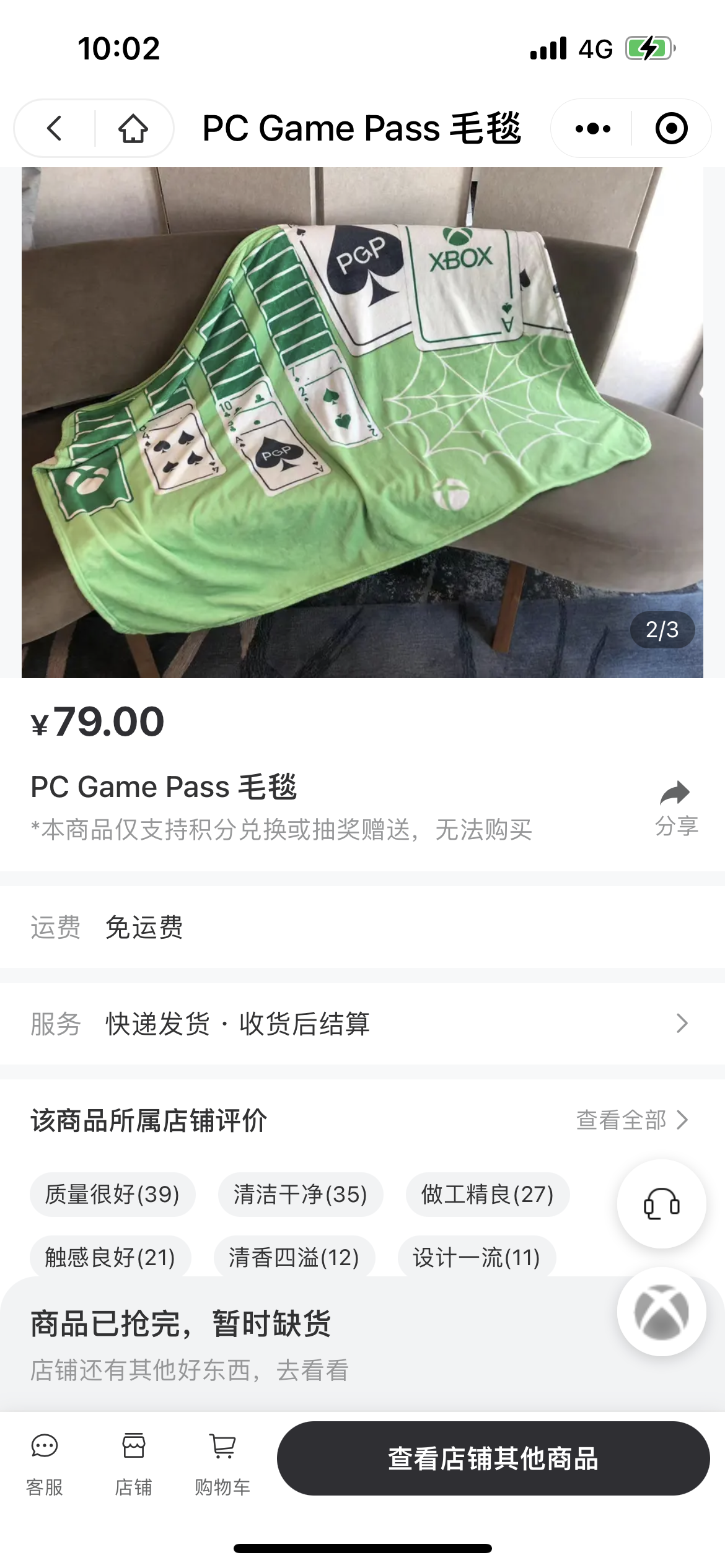The image size is (725, 1568).
Task: Open the three-dot more menu
Action: [x=592, y=128]
